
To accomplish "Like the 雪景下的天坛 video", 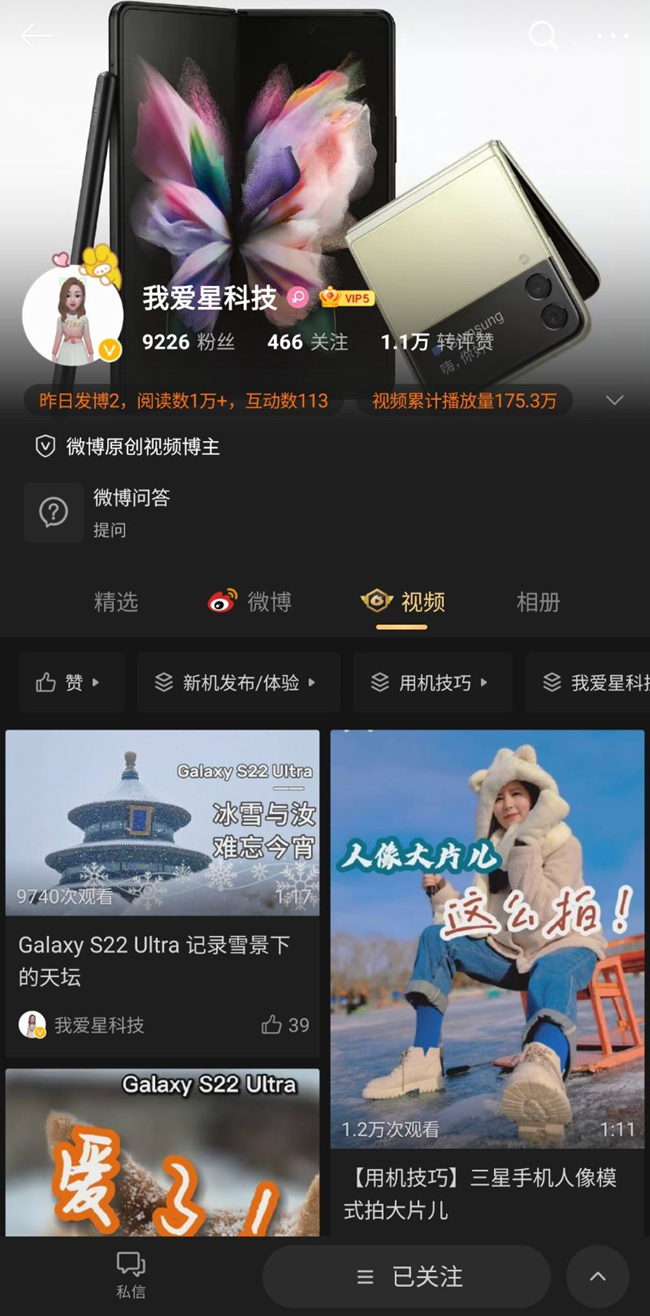I will (285, 1025).
